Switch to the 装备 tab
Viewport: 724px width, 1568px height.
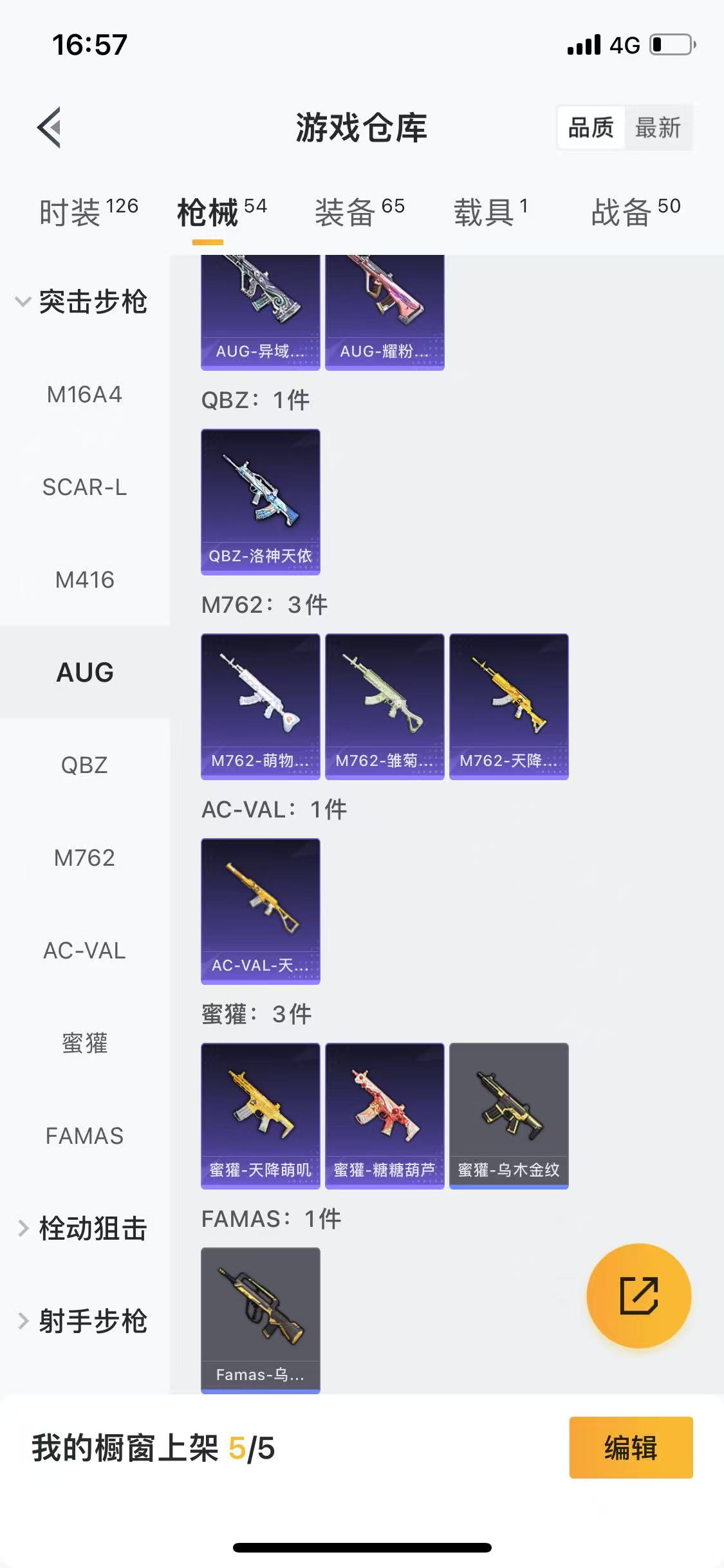pyautogui.click(x=359, y=212)
